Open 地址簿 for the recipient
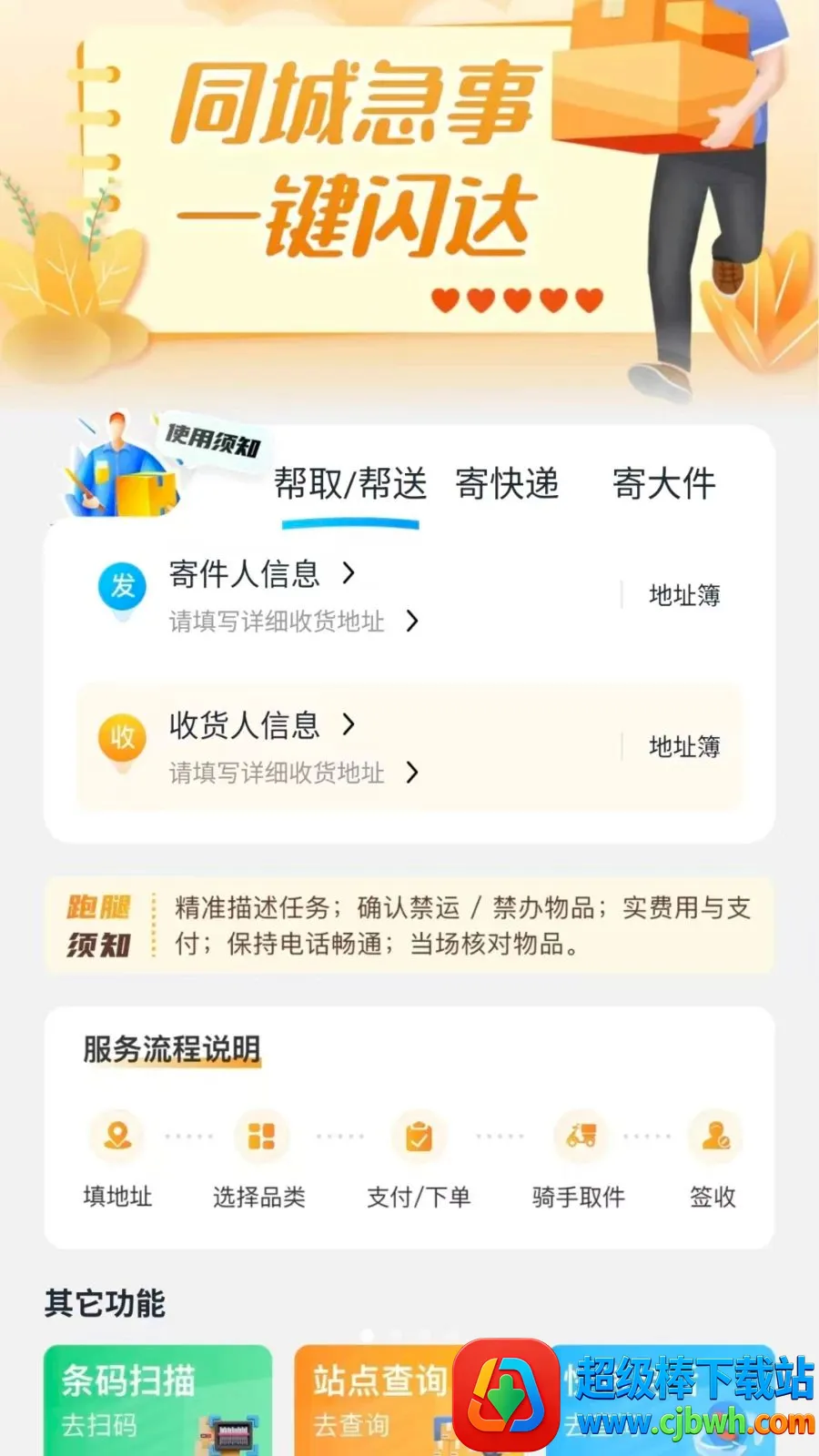 [x=684, y=746]
